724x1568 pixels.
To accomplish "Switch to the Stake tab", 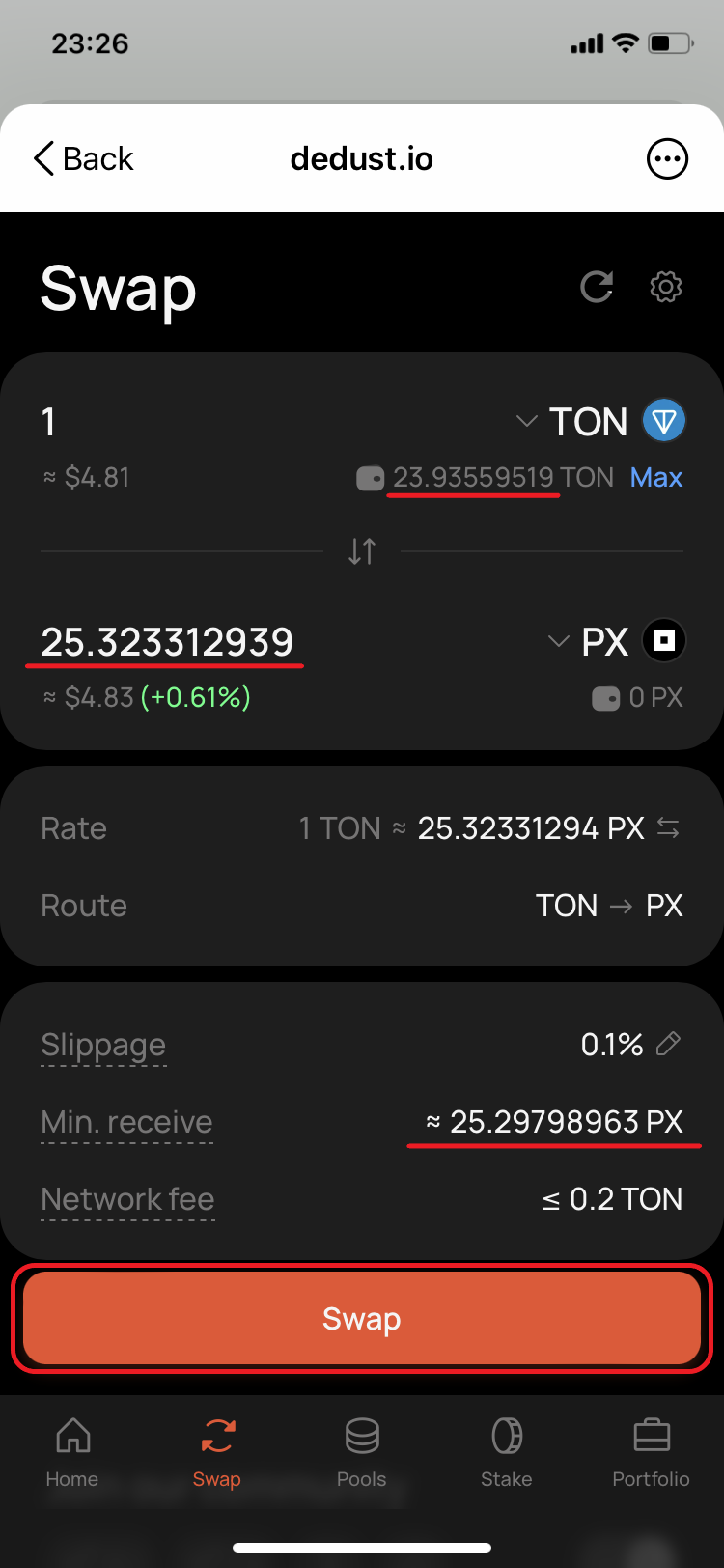I will pyautogui.click(x=507, y=1451).
